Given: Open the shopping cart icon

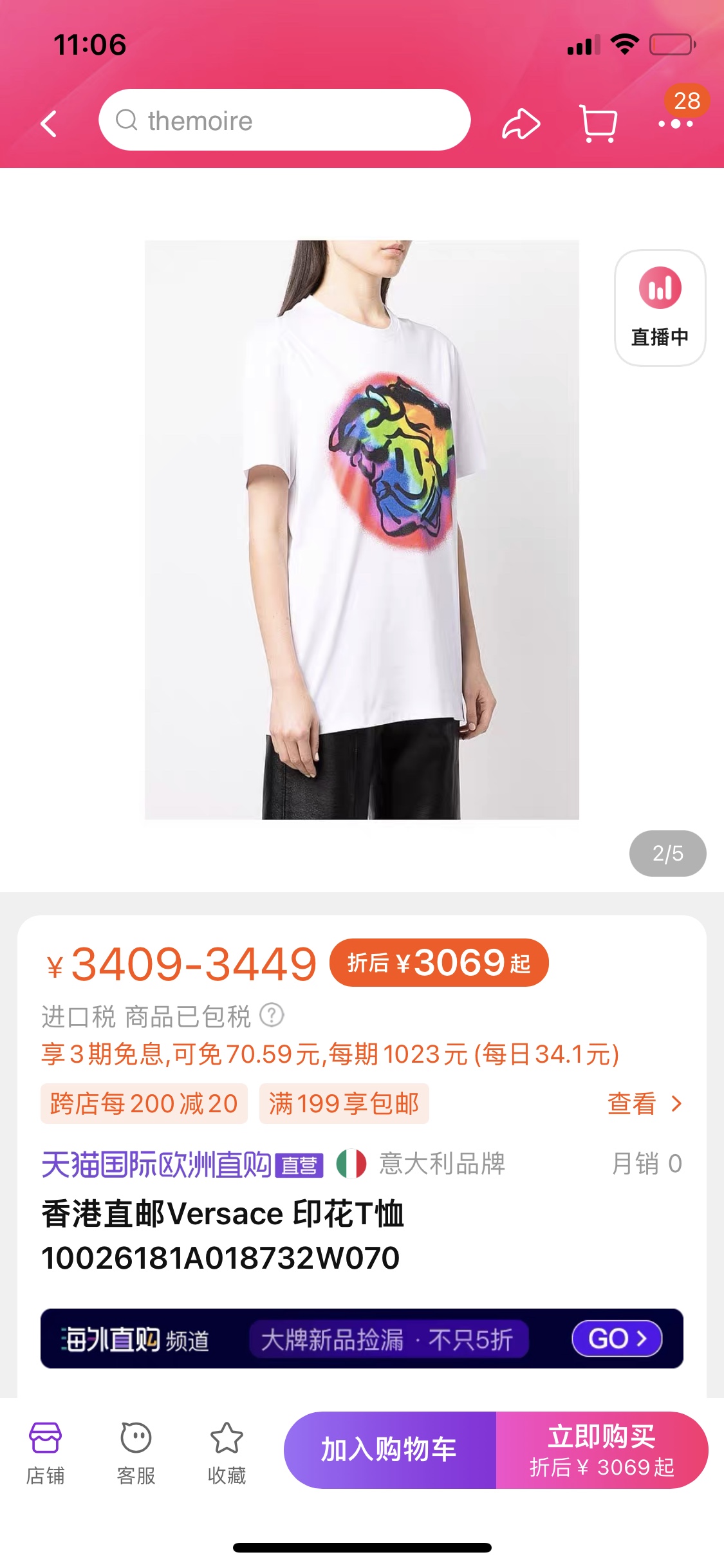Looking at the screenshot, I should point(598,123).
